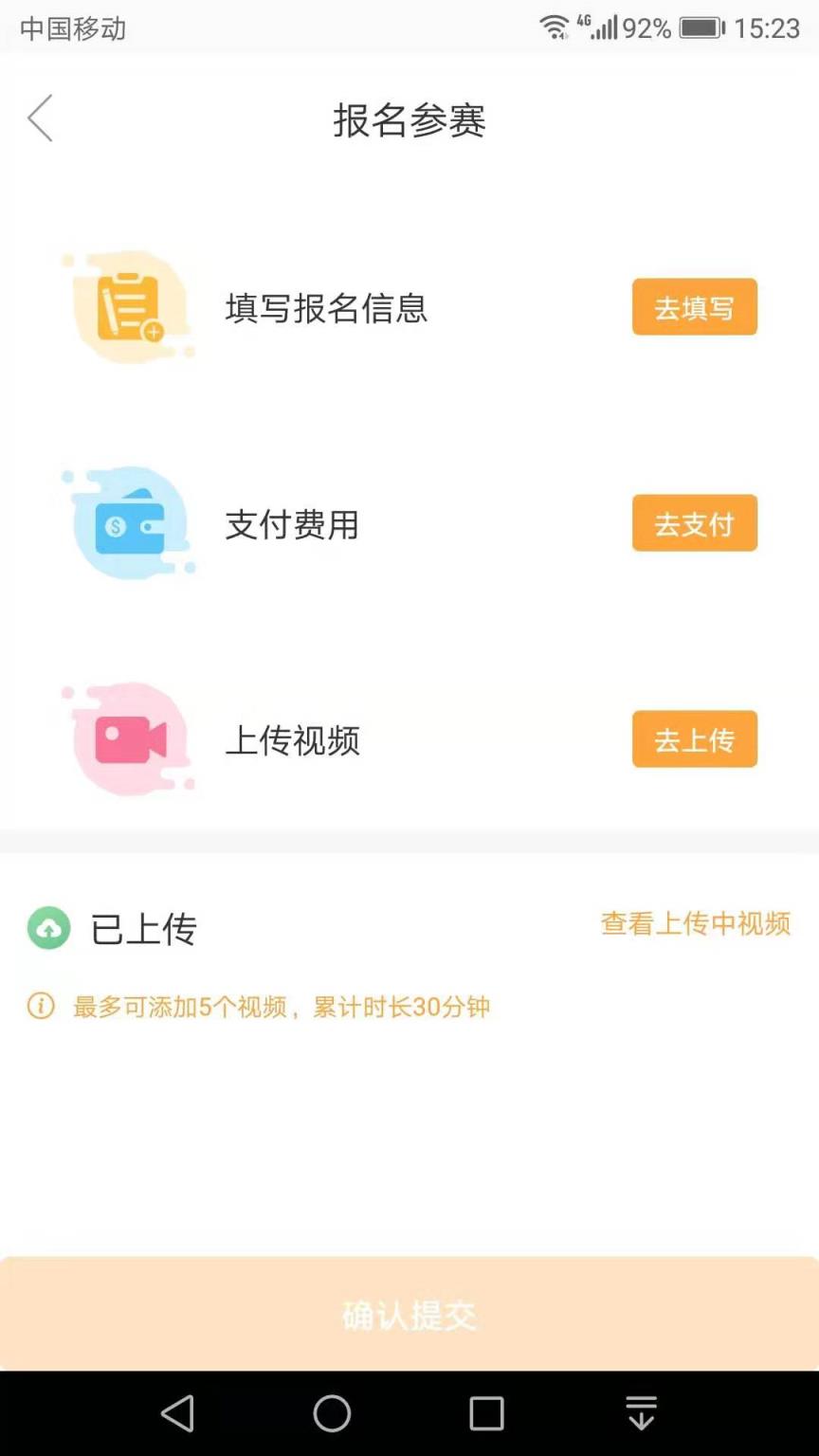Viewport: 819px width, 1456px height.
Task: Tap the clipboard icon next to 填写报名信息
Action: coord(130,305)
